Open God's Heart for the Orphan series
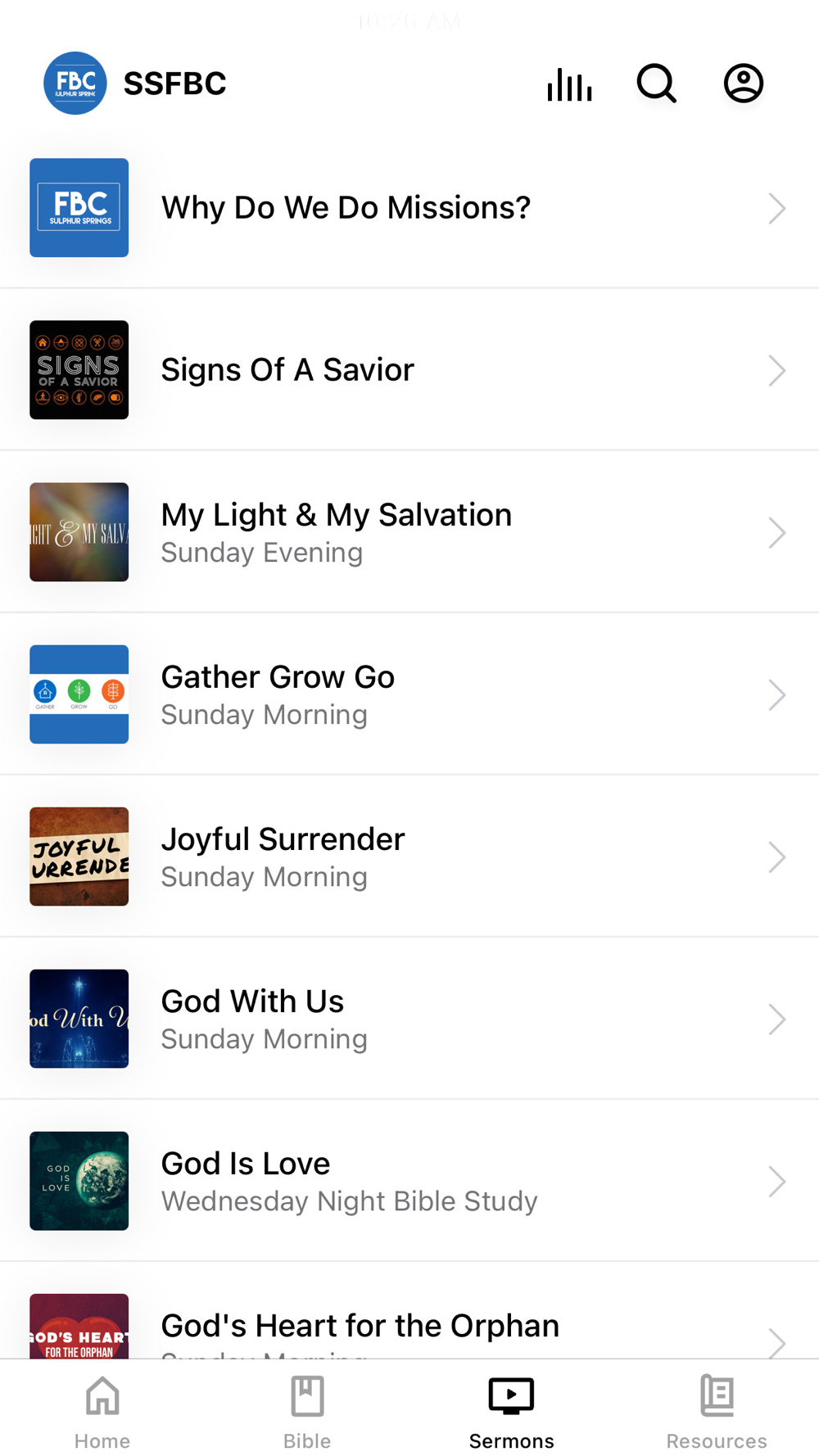Screen dimensions: 819x1456 [x=409, y=1327]
